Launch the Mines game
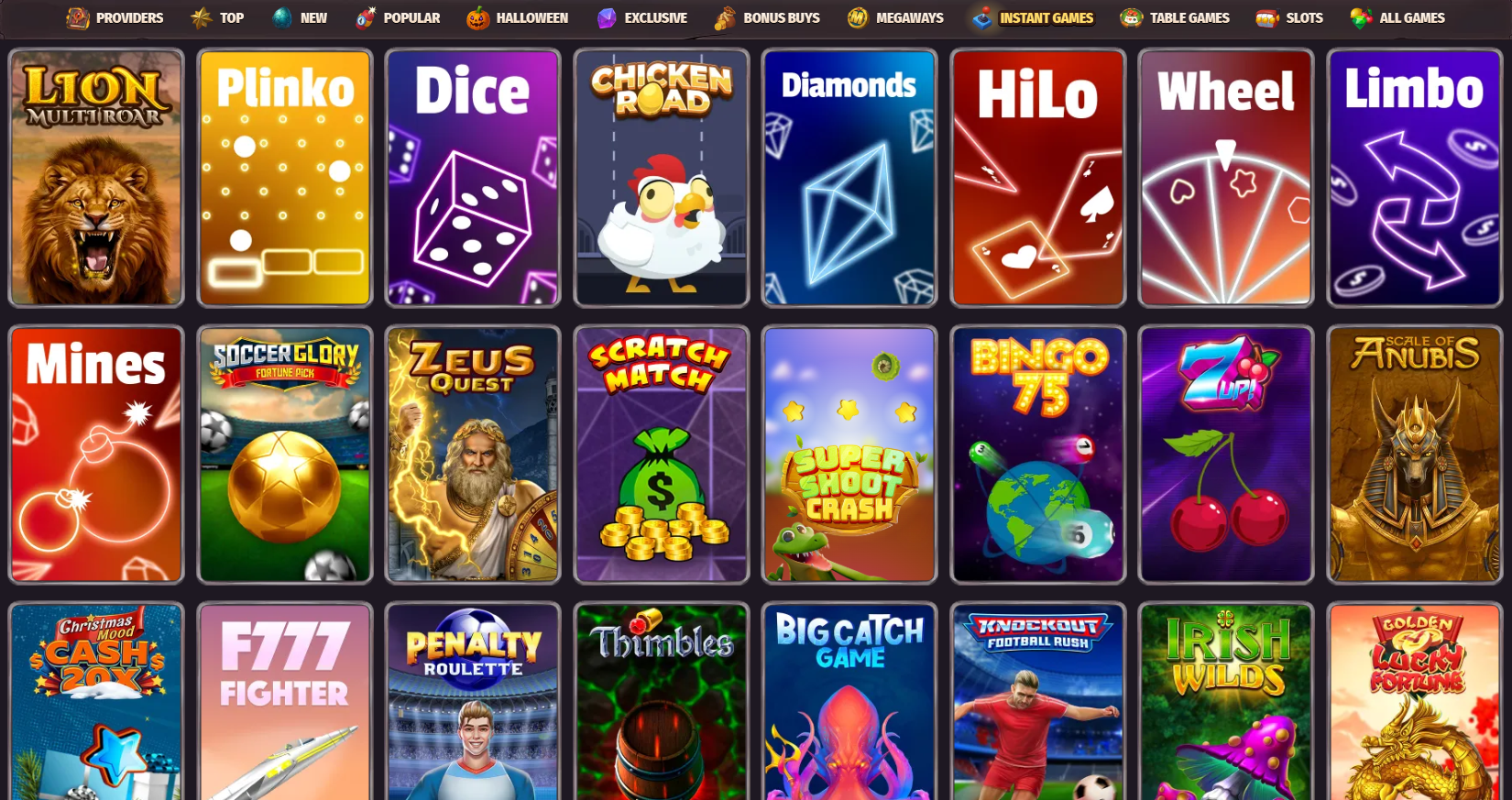 point(96,455)
